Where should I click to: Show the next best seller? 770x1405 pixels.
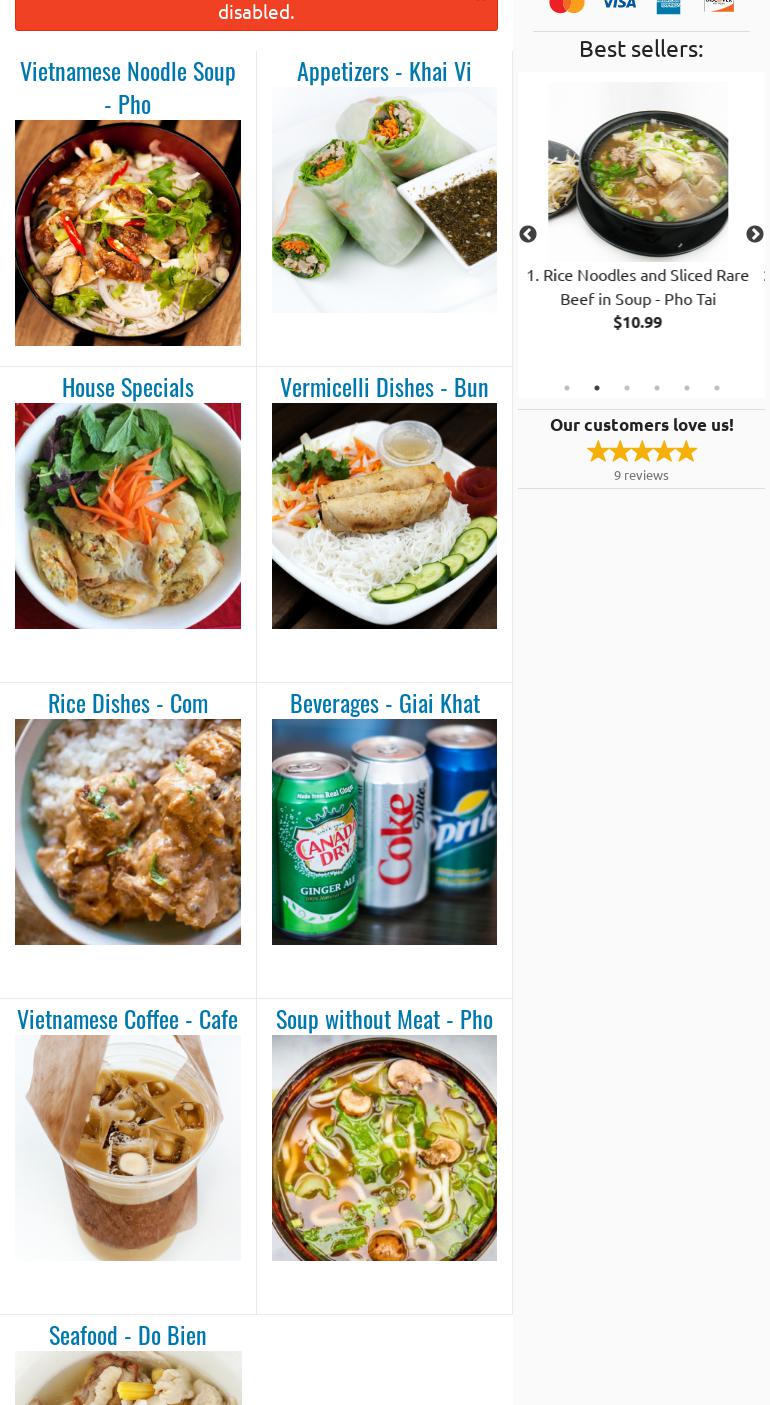(x=755, y=235)
